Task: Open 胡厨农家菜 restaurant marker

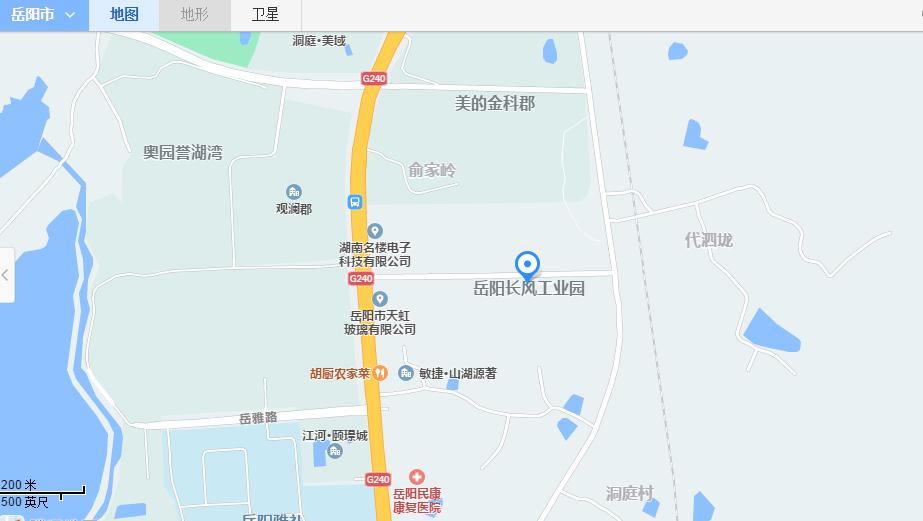Action: tap(380, 373)
